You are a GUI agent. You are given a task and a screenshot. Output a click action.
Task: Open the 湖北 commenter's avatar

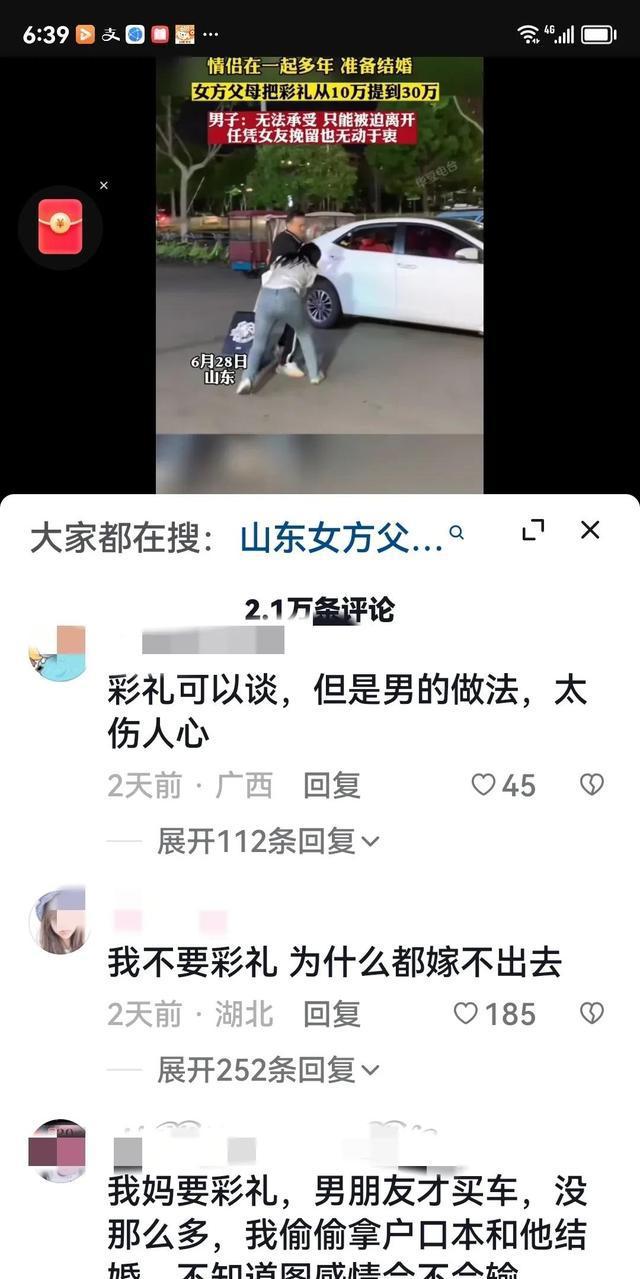58,920
